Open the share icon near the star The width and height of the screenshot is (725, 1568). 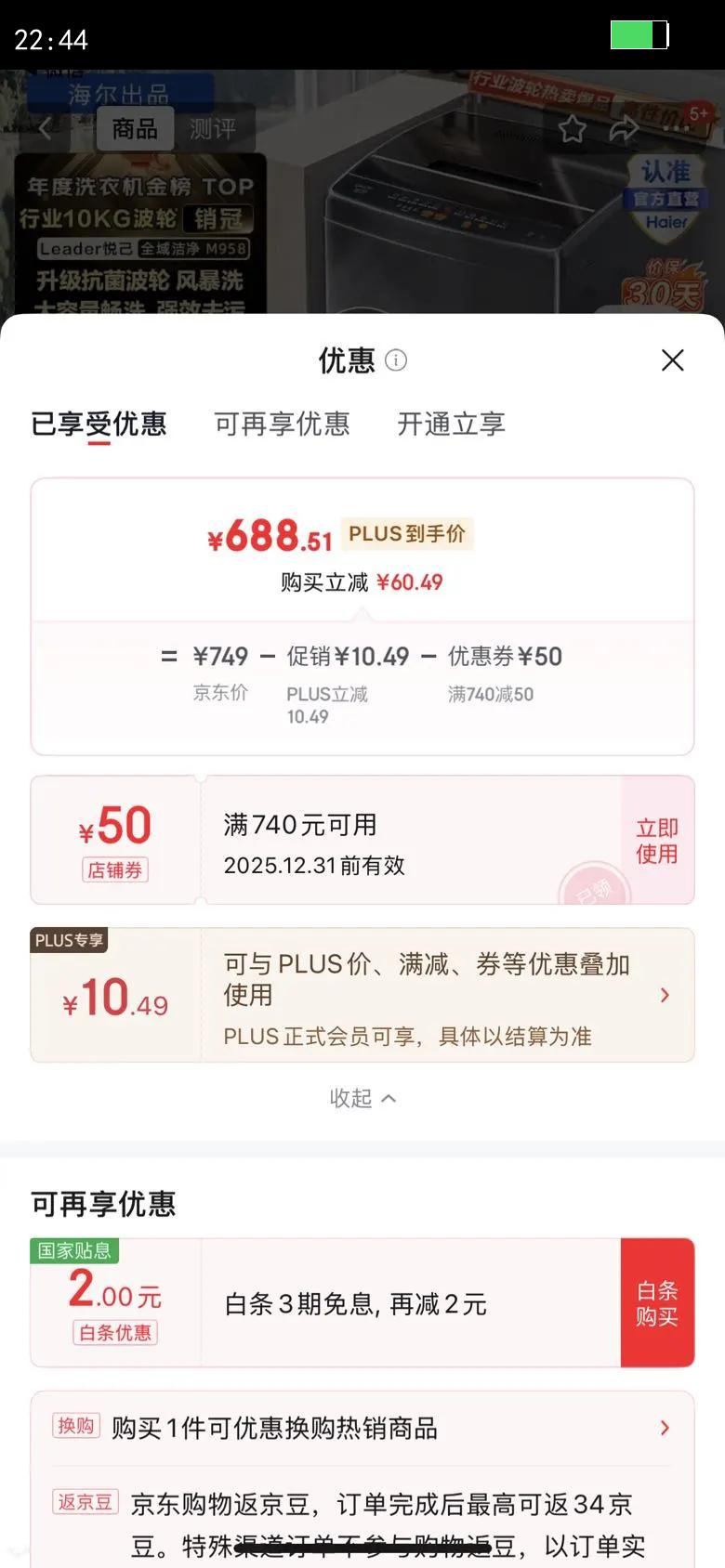pos(625,130)
